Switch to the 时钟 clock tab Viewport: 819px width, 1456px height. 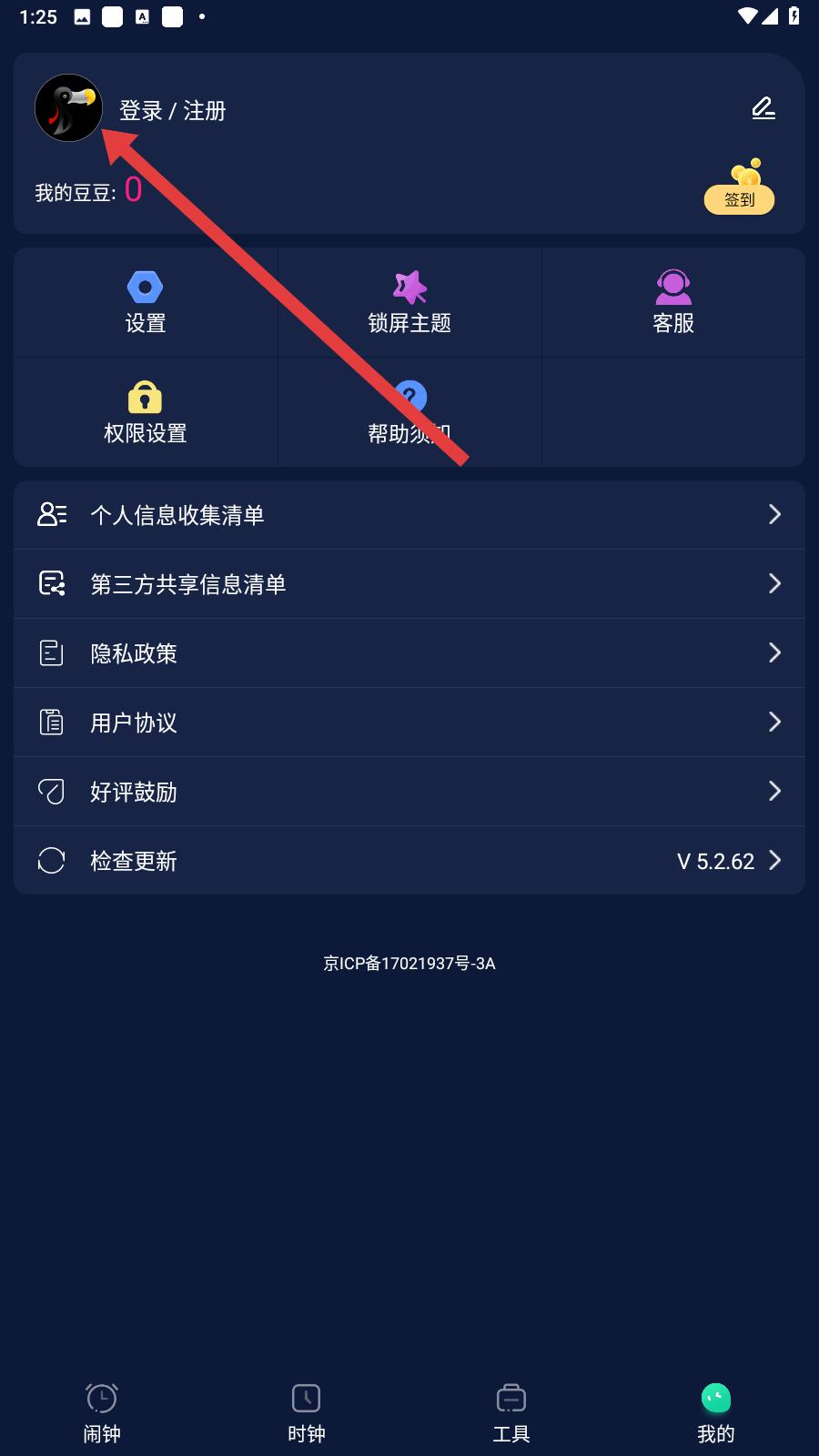(307, 1413)
